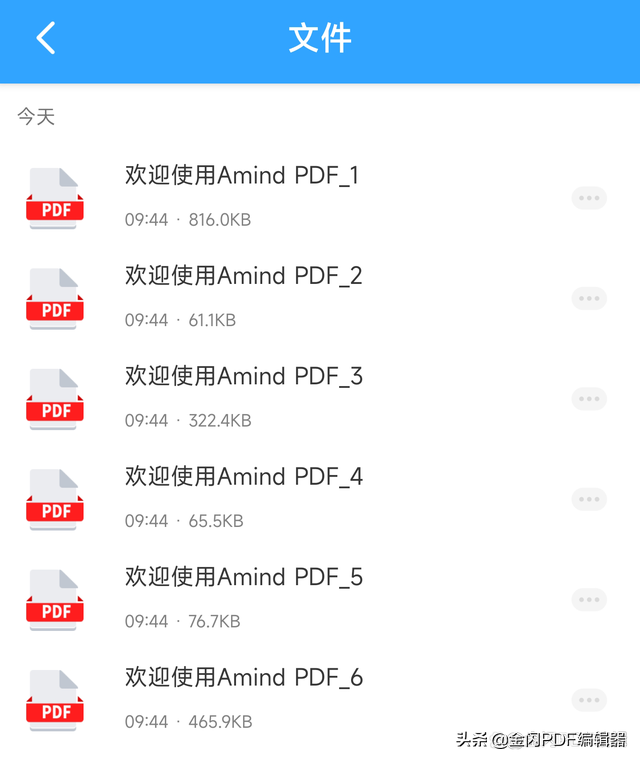This screenshot has width=640, height=762.
Task: Show more options for Amind PDF_2
Action: click(589, 298)
